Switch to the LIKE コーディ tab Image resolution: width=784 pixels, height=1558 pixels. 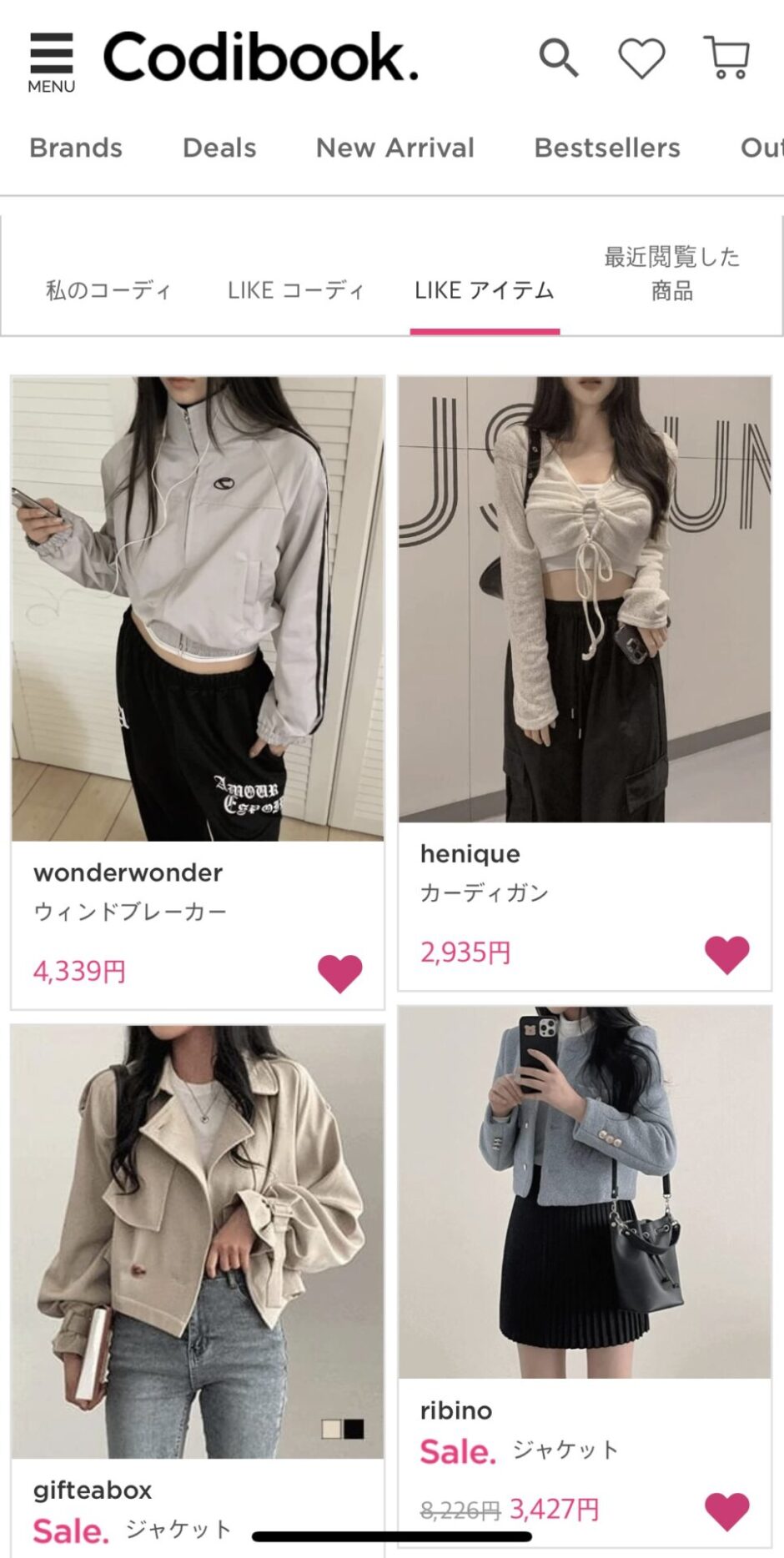[296, 290]
